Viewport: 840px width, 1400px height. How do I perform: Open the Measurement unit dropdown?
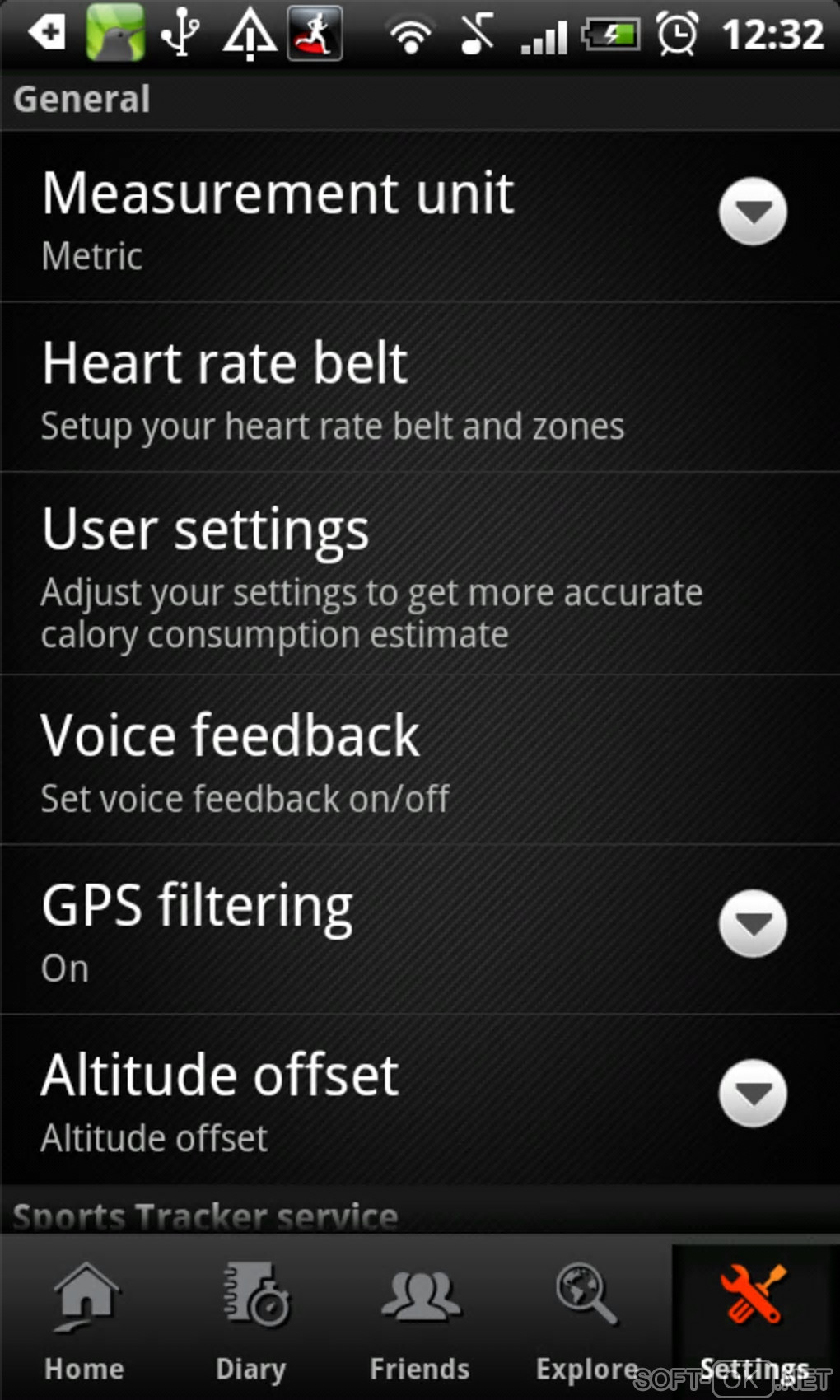click(x=752, y=212)
